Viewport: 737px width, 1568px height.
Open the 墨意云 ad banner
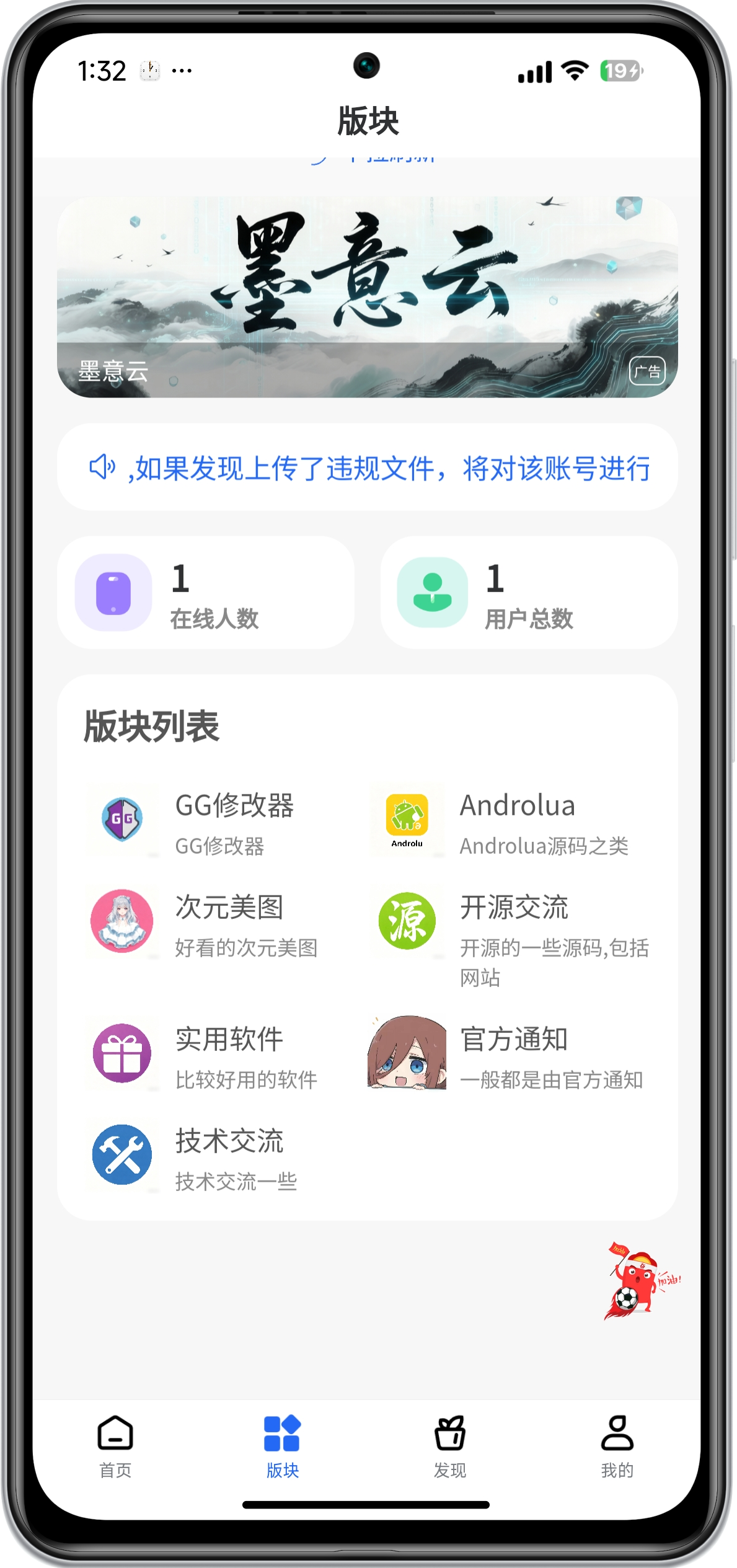click(367, 297)
